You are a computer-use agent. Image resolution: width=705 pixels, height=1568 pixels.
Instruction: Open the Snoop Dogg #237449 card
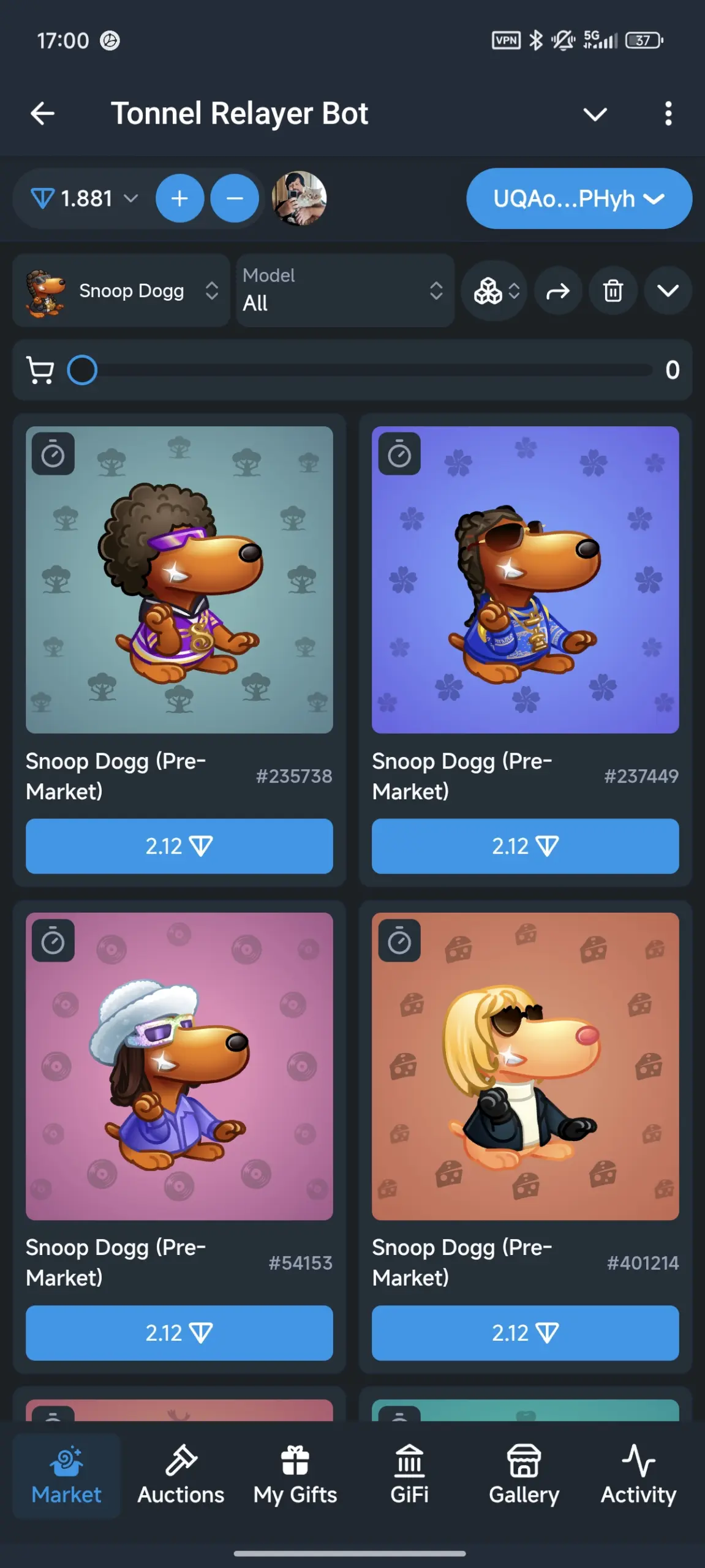(525, 579)
